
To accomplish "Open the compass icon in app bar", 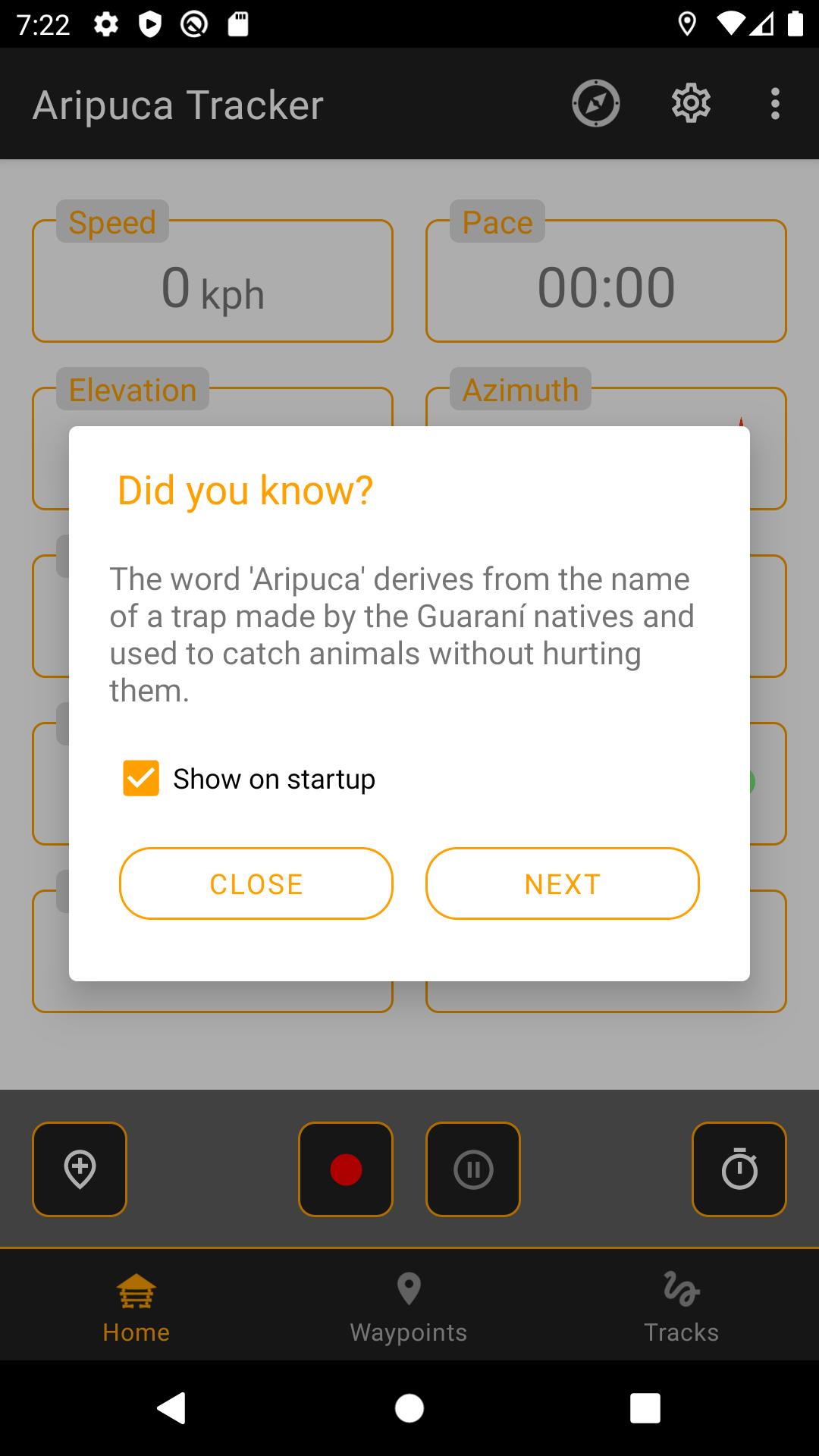I will click(596, 103).
